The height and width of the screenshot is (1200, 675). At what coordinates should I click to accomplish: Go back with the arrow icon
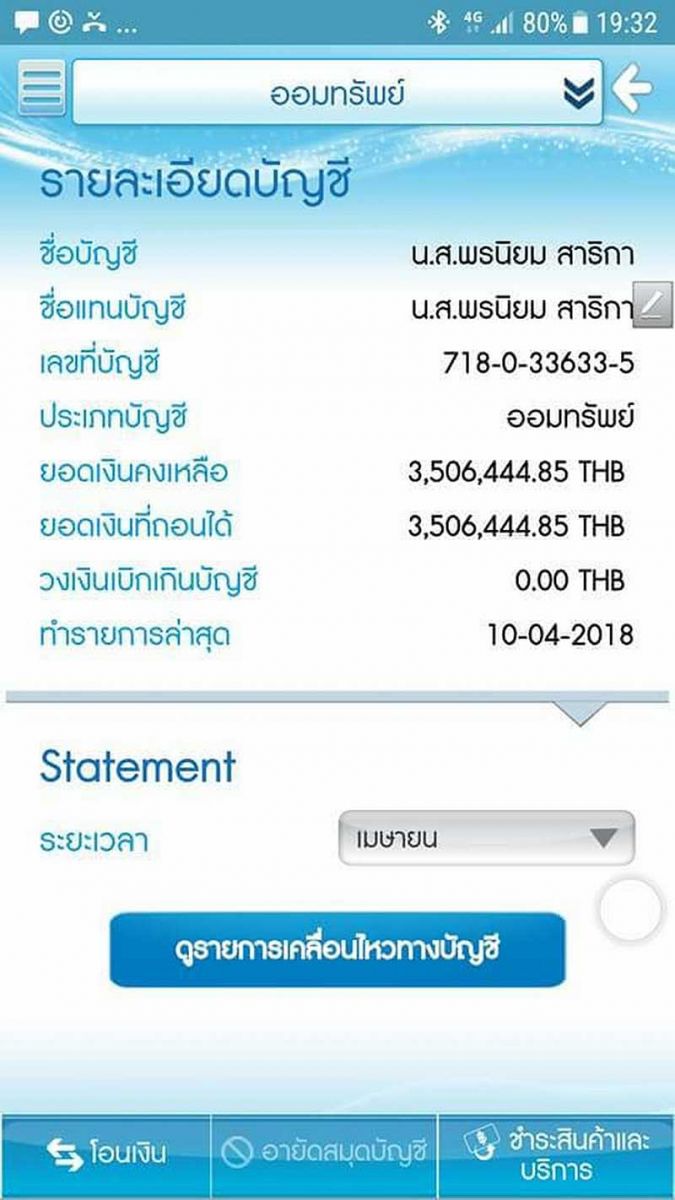coord(633,90)
